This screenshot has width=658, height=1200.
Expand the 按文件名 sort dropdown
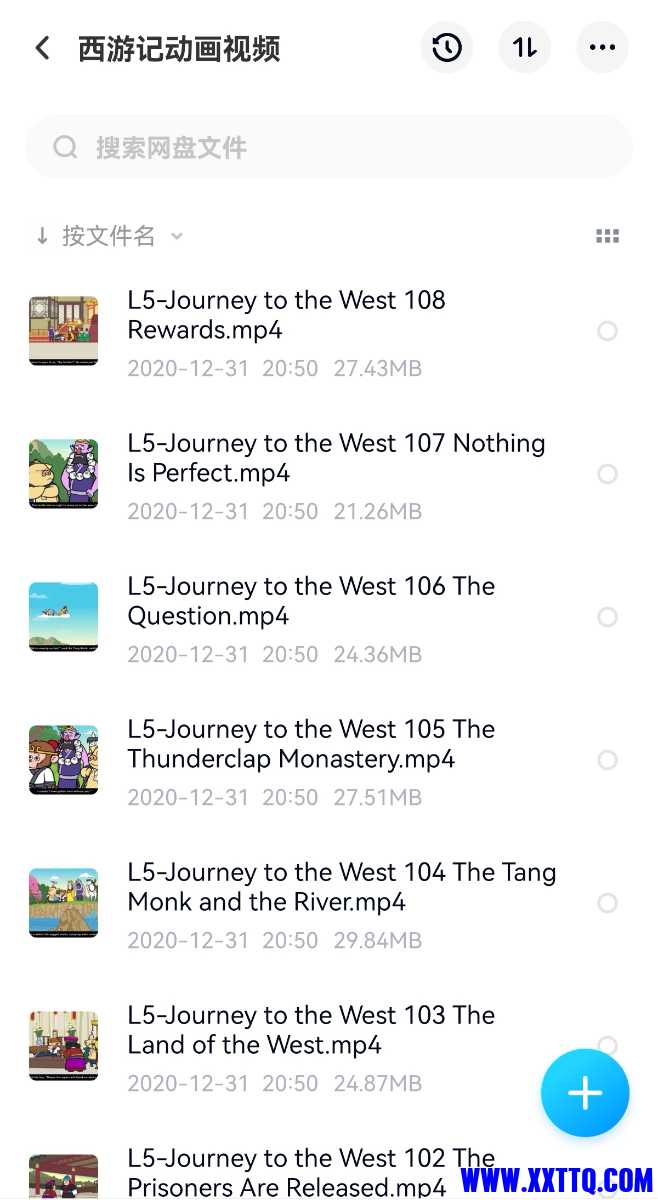point(110,236)
